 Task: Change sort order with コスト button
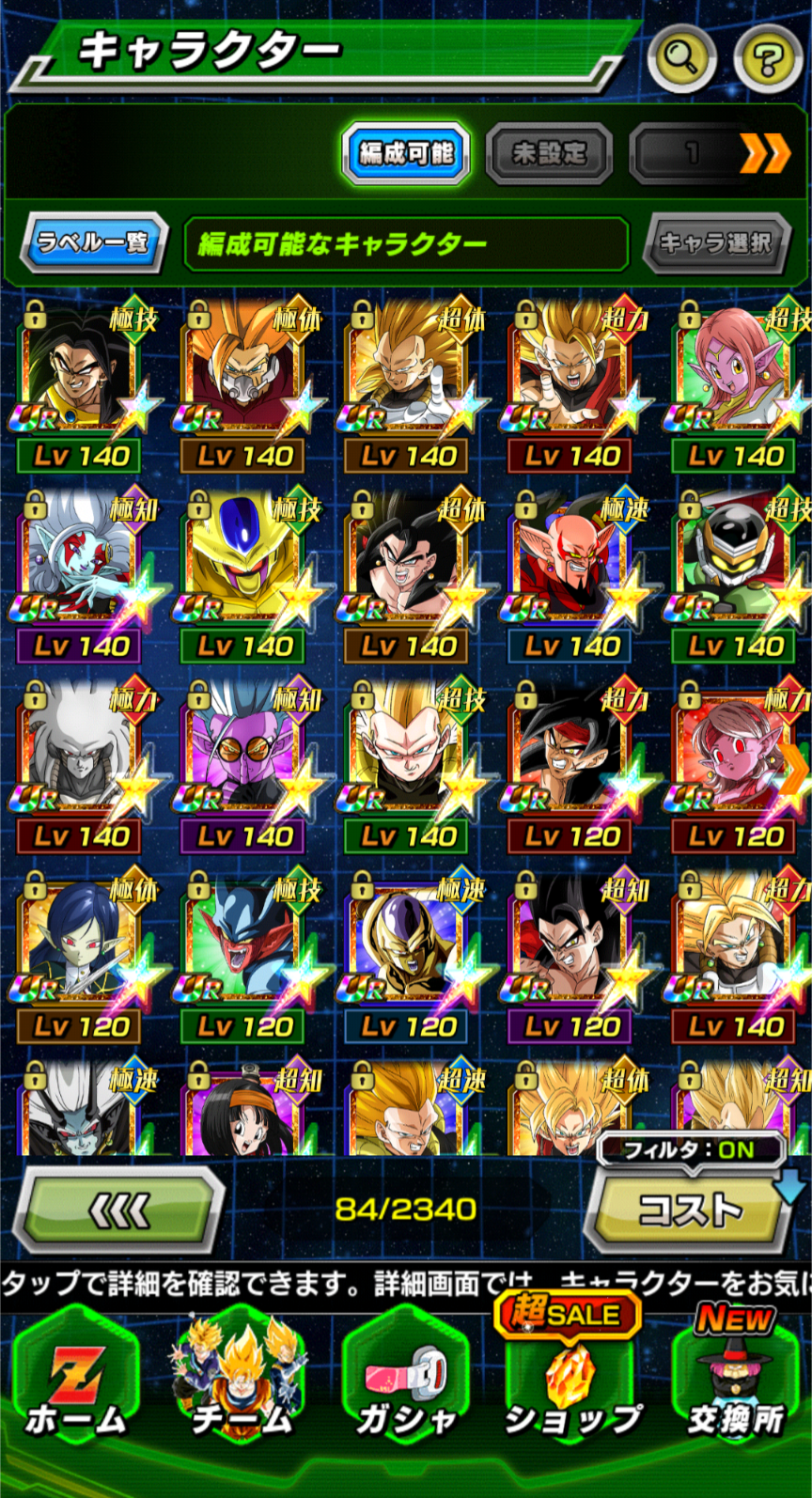[x=689, y=1209]
